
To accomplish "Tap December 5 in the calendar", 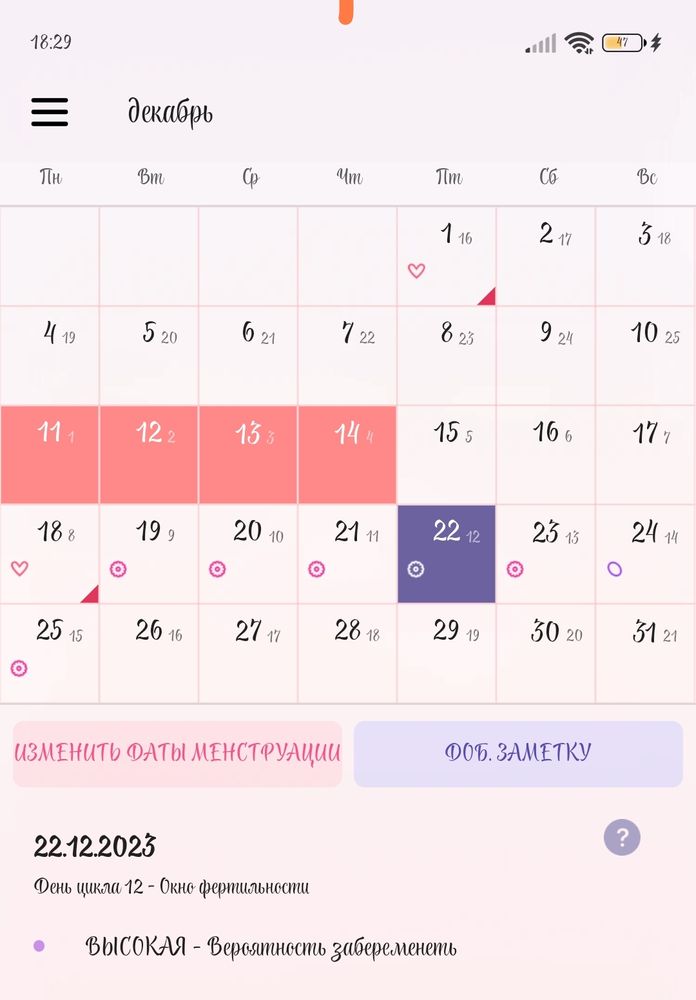I will click(149, 355).
